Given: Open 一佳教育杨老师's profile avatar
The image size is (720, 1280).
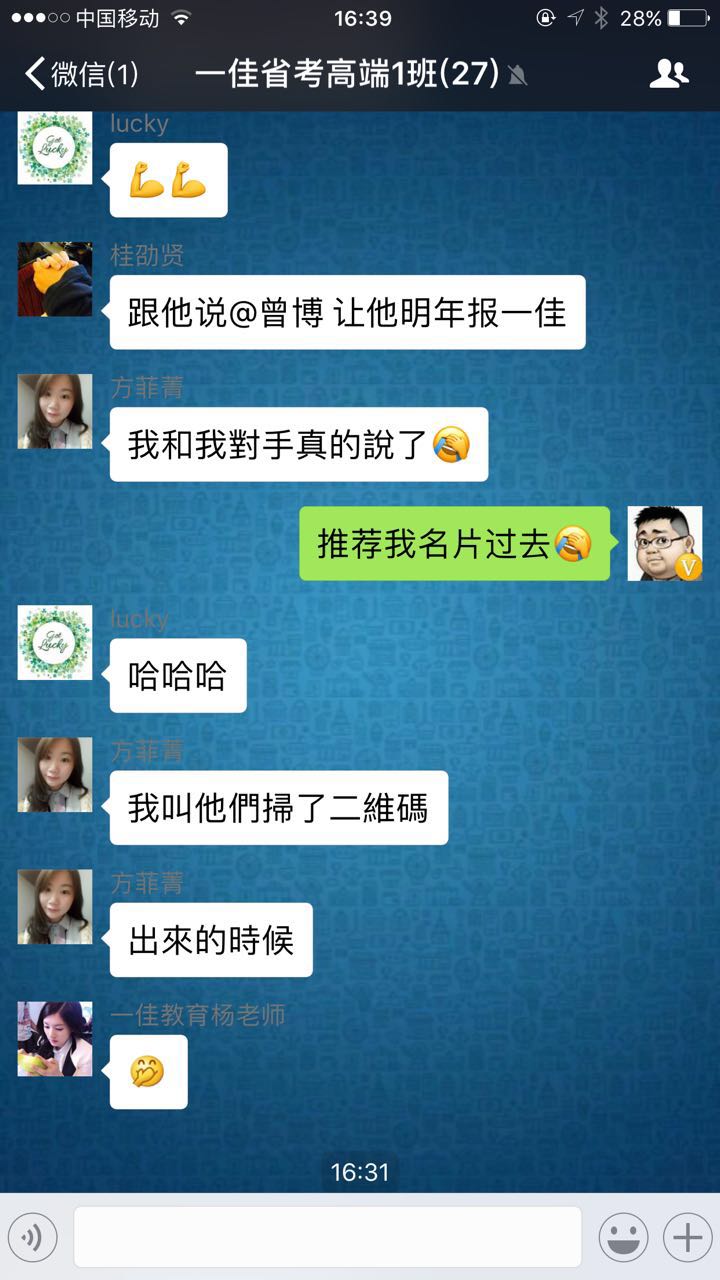Looking at the screenshot, I should coord(55,1039).
